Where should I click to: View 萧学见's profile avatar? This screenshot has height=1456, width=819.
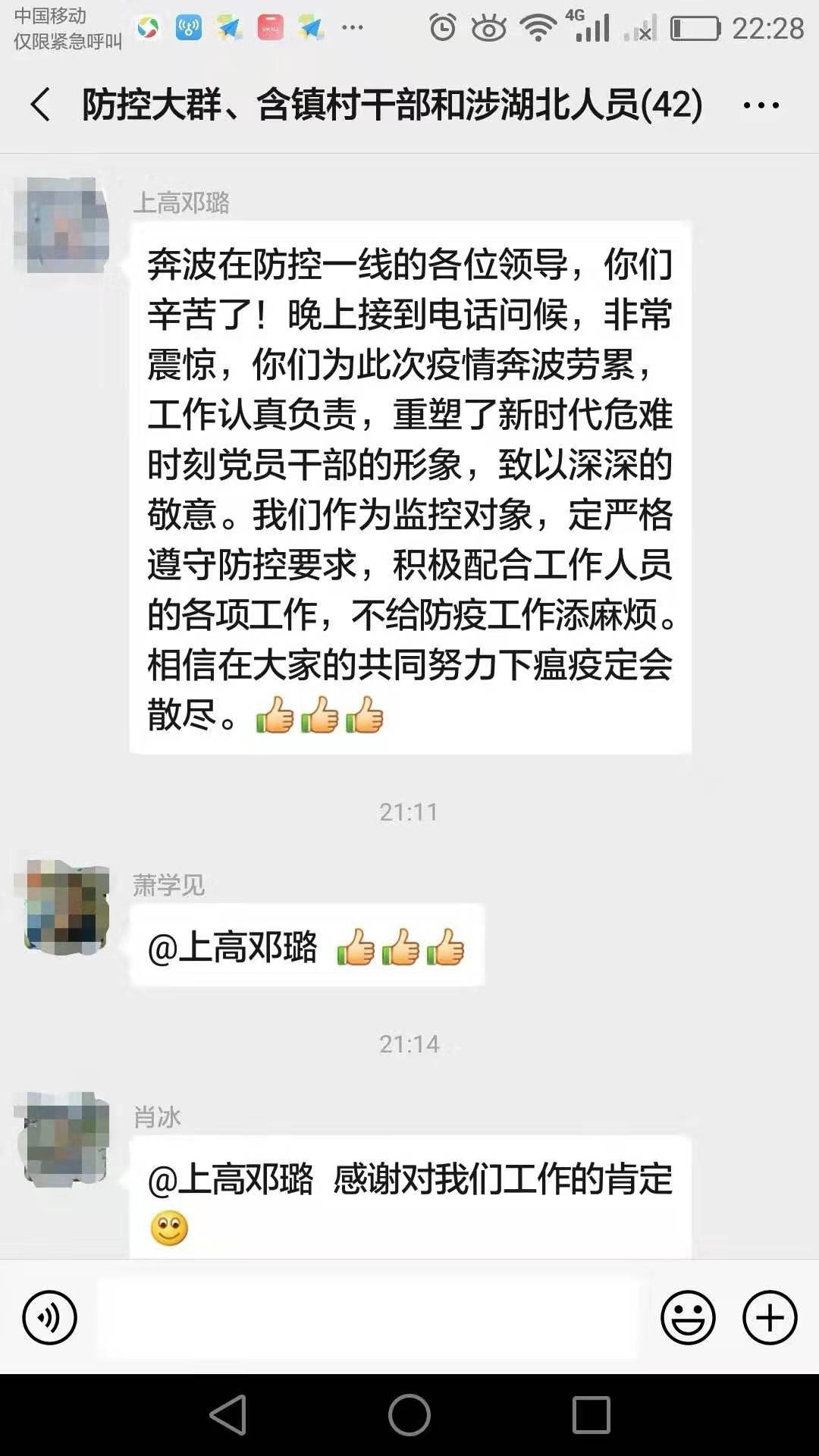click(61, 907)
